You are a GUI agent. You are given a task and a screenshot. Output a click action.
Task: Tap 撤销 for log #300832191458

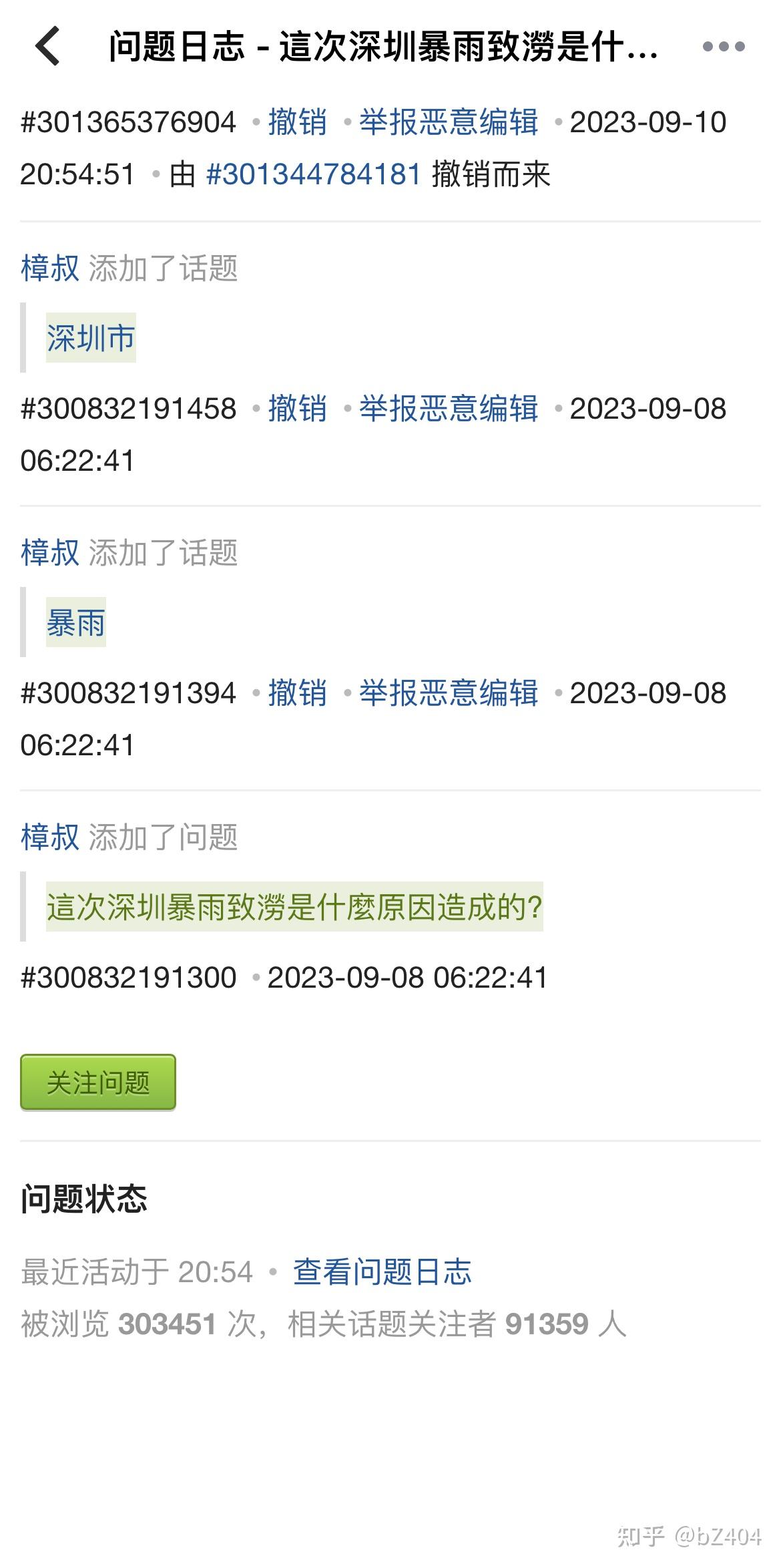click(298, 409)
